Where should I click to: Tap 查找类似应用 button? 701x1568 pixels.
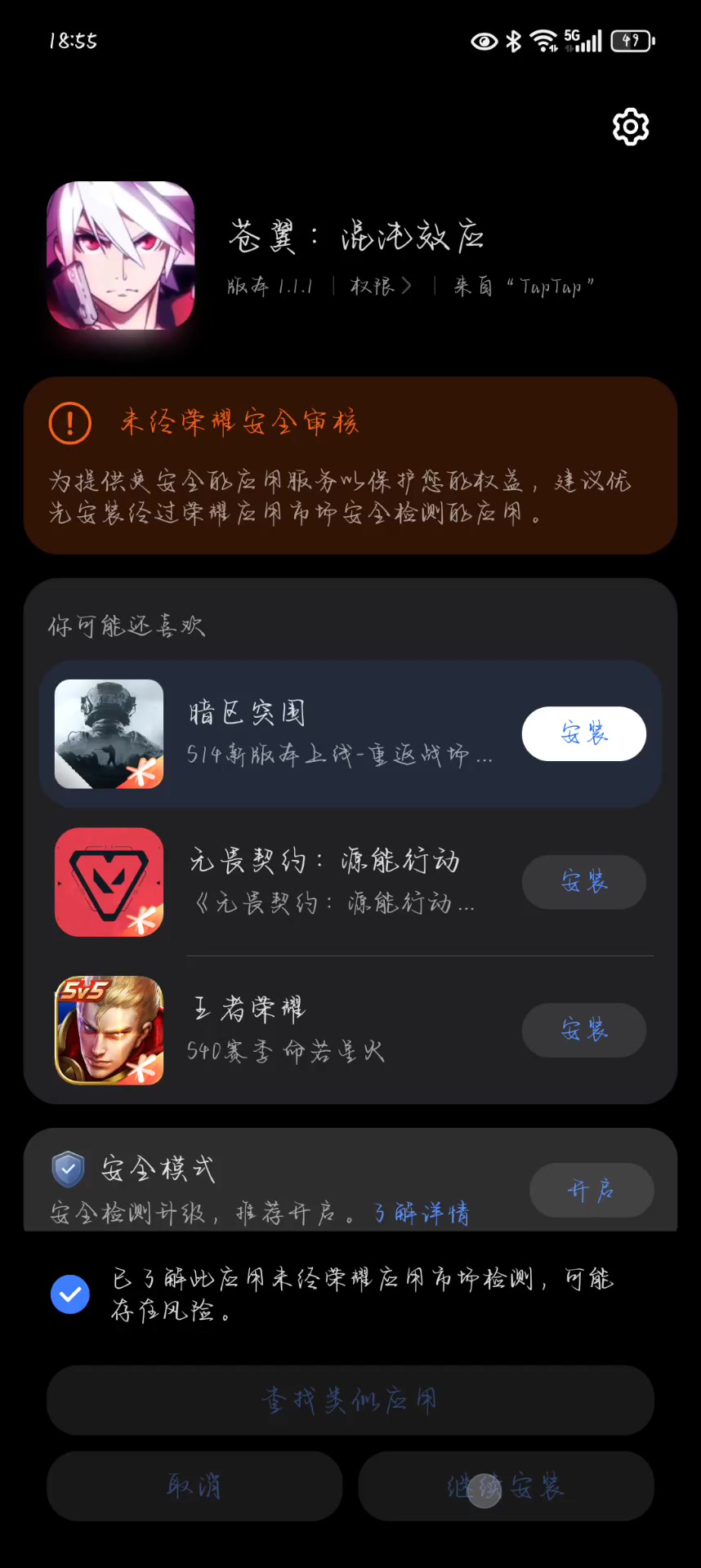[x=350, y=1401]
